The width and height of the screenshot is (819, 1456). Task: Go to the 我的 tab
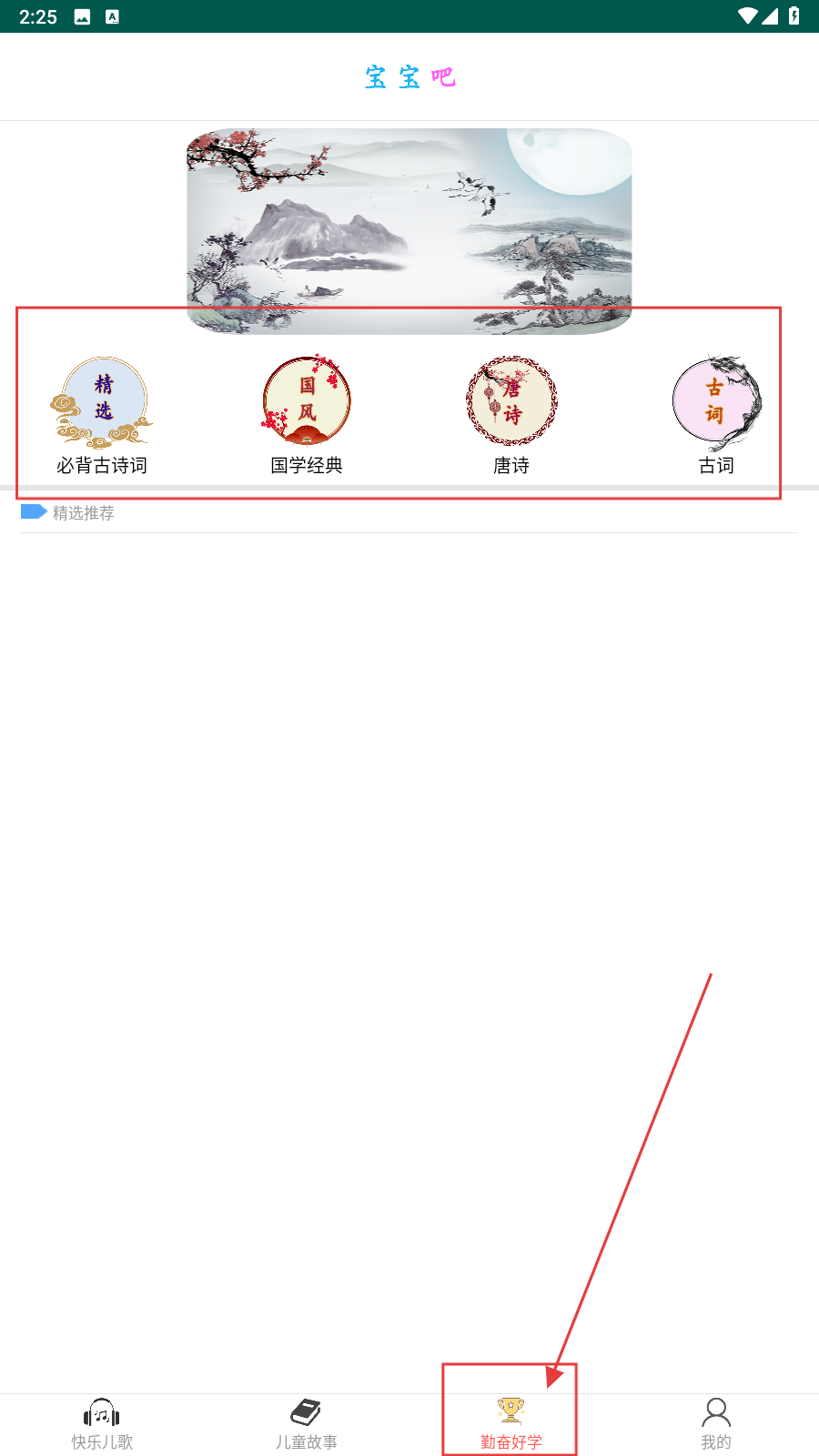[x=716, y=1424]
